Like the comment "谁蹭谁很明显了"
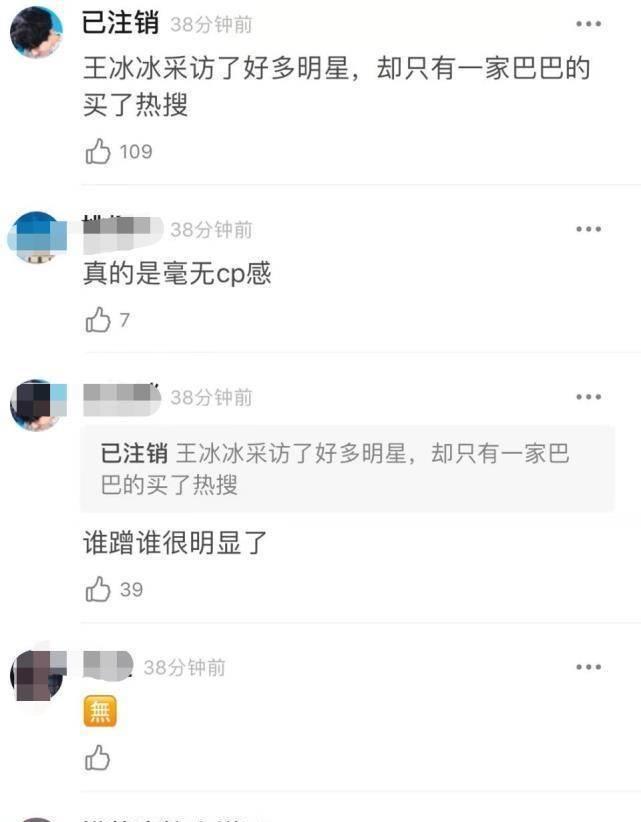641x822 pixels. pos(98,590)
